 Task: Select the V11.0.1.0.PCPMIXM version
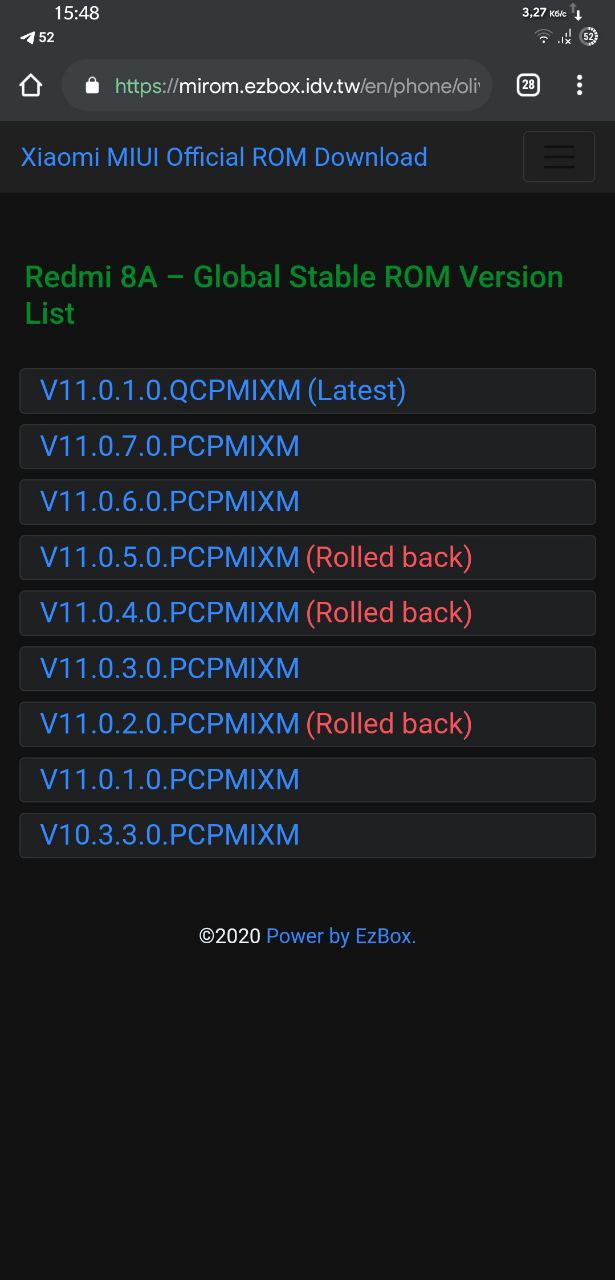170,779
